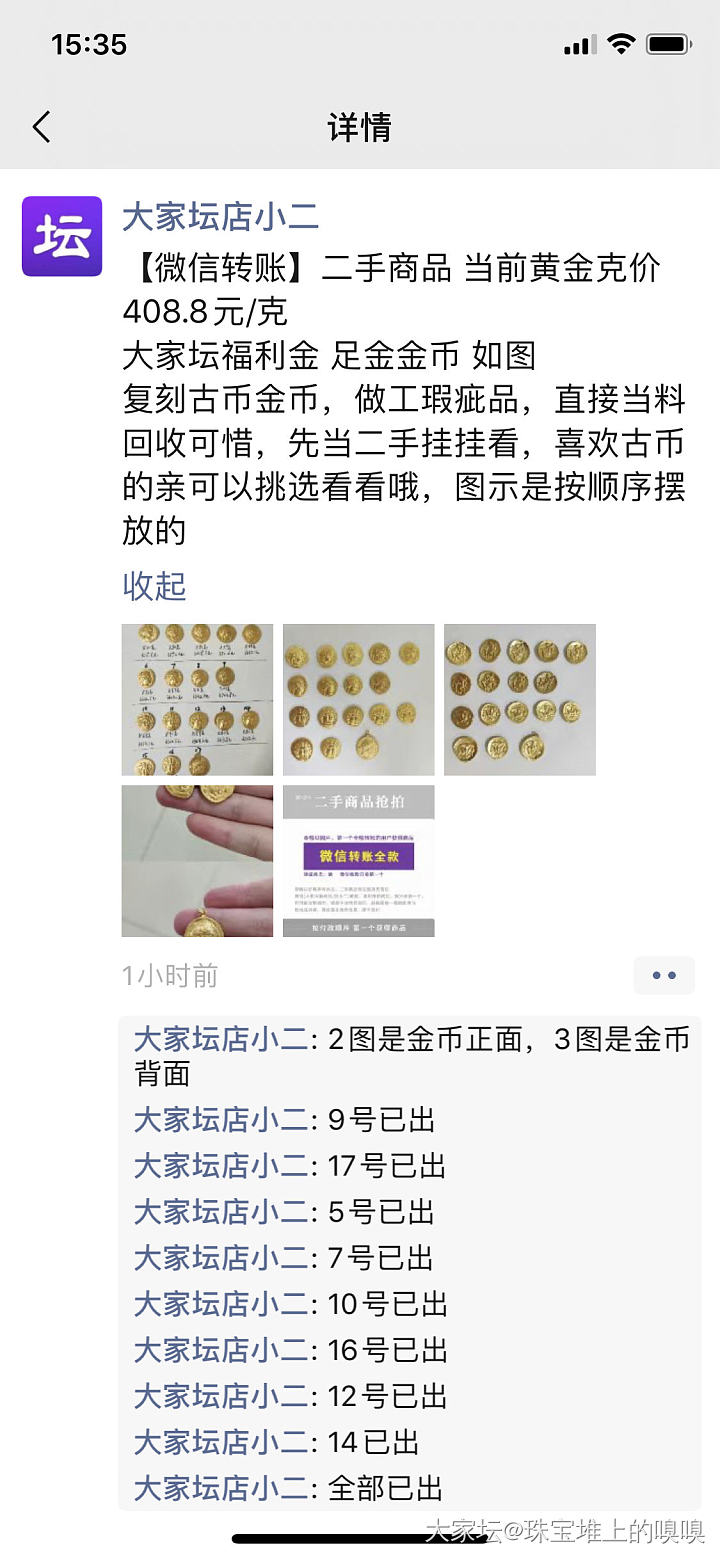Open the like and comment menu
This screenshot has height=1559, width=720.
pyautogui.click(x=664, y=975)
